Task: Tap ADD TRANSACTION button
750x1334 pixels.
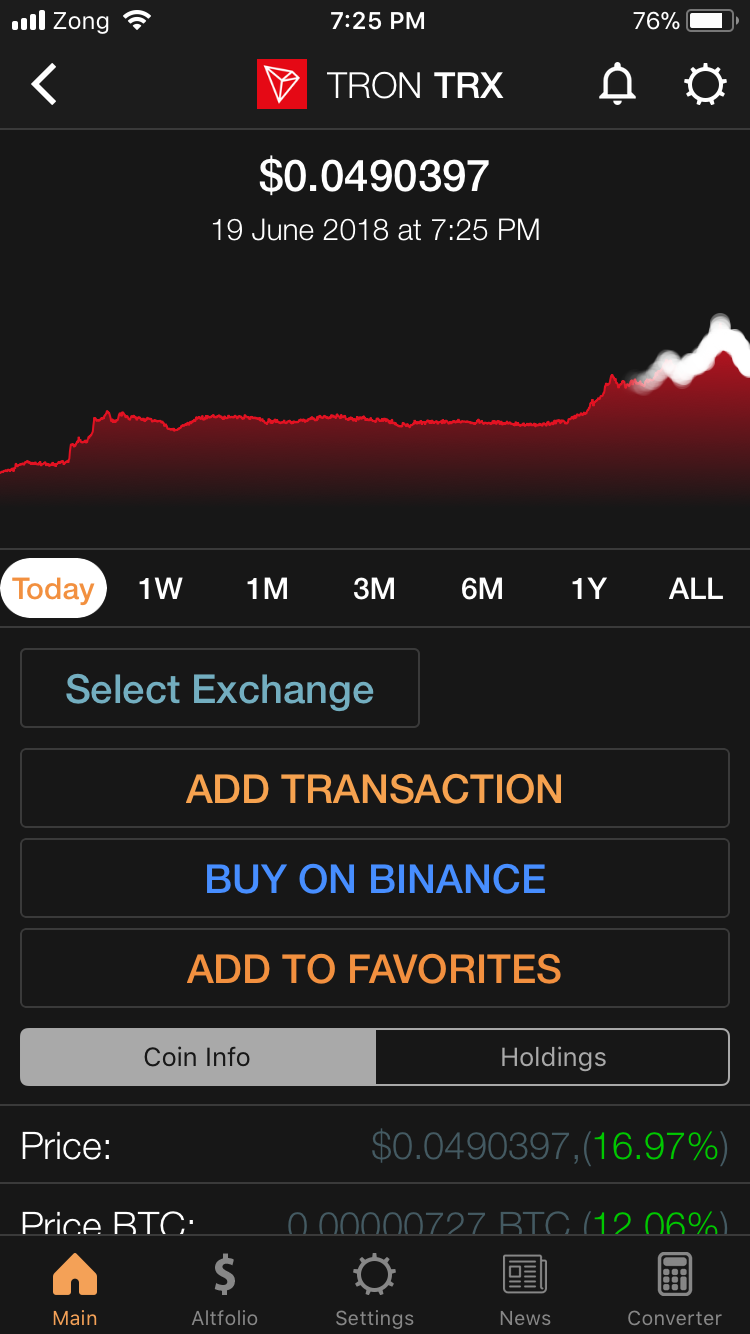Action: (375, 789)
